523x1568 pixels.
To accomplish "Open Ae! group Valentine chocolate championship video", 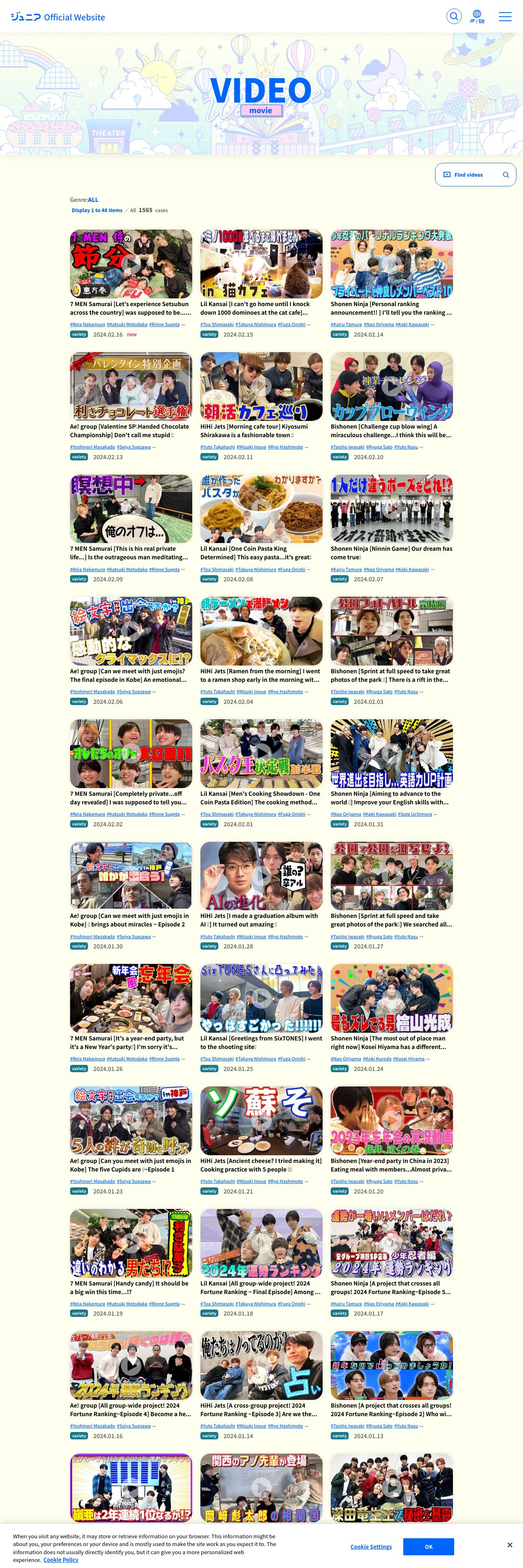I will (x=131, y=387).
